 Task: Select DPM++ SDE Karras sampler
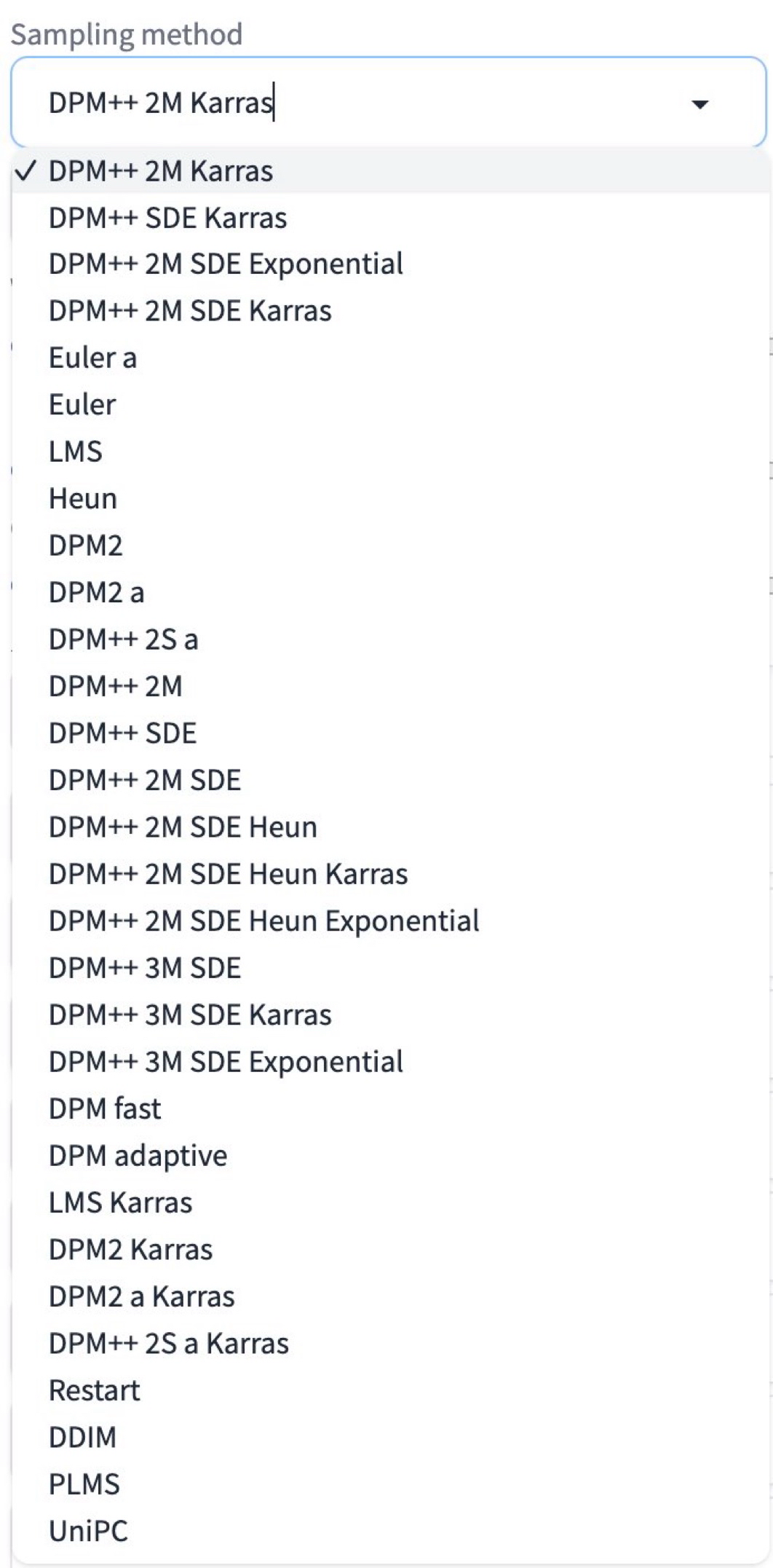click(x=167, y=218)
